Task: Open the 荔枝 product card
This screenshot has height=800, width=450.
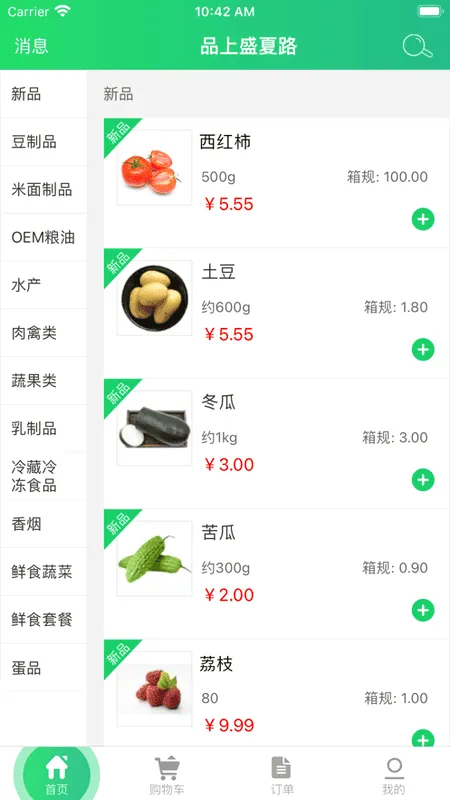Action: click(276, 692)
